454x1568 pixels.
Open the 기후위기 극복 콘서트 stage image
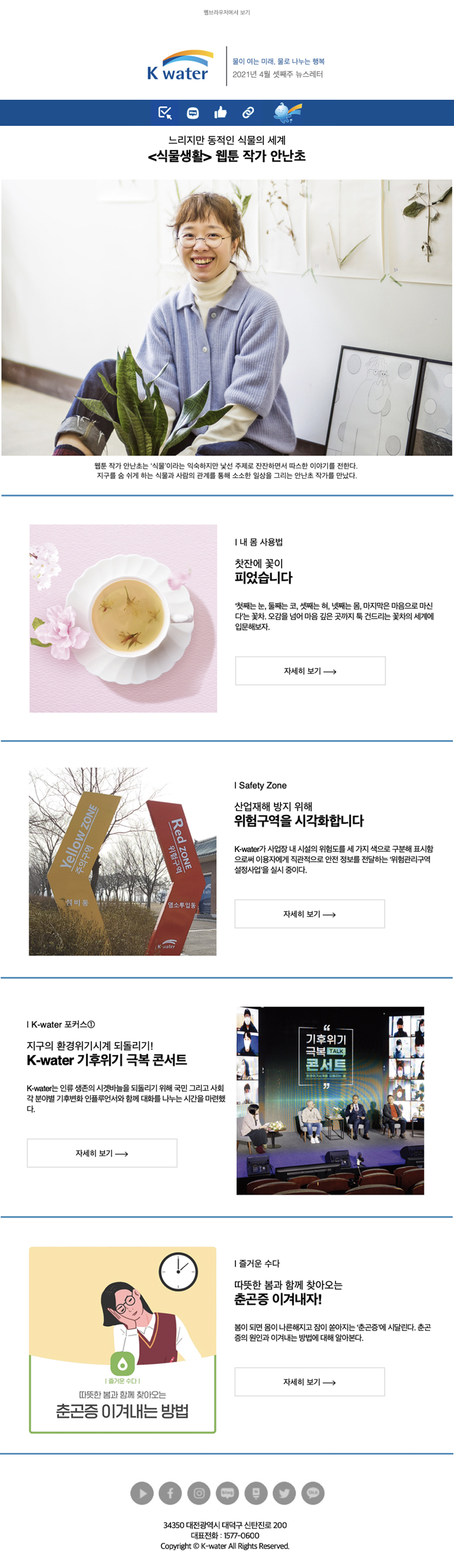click(330, 1100)
